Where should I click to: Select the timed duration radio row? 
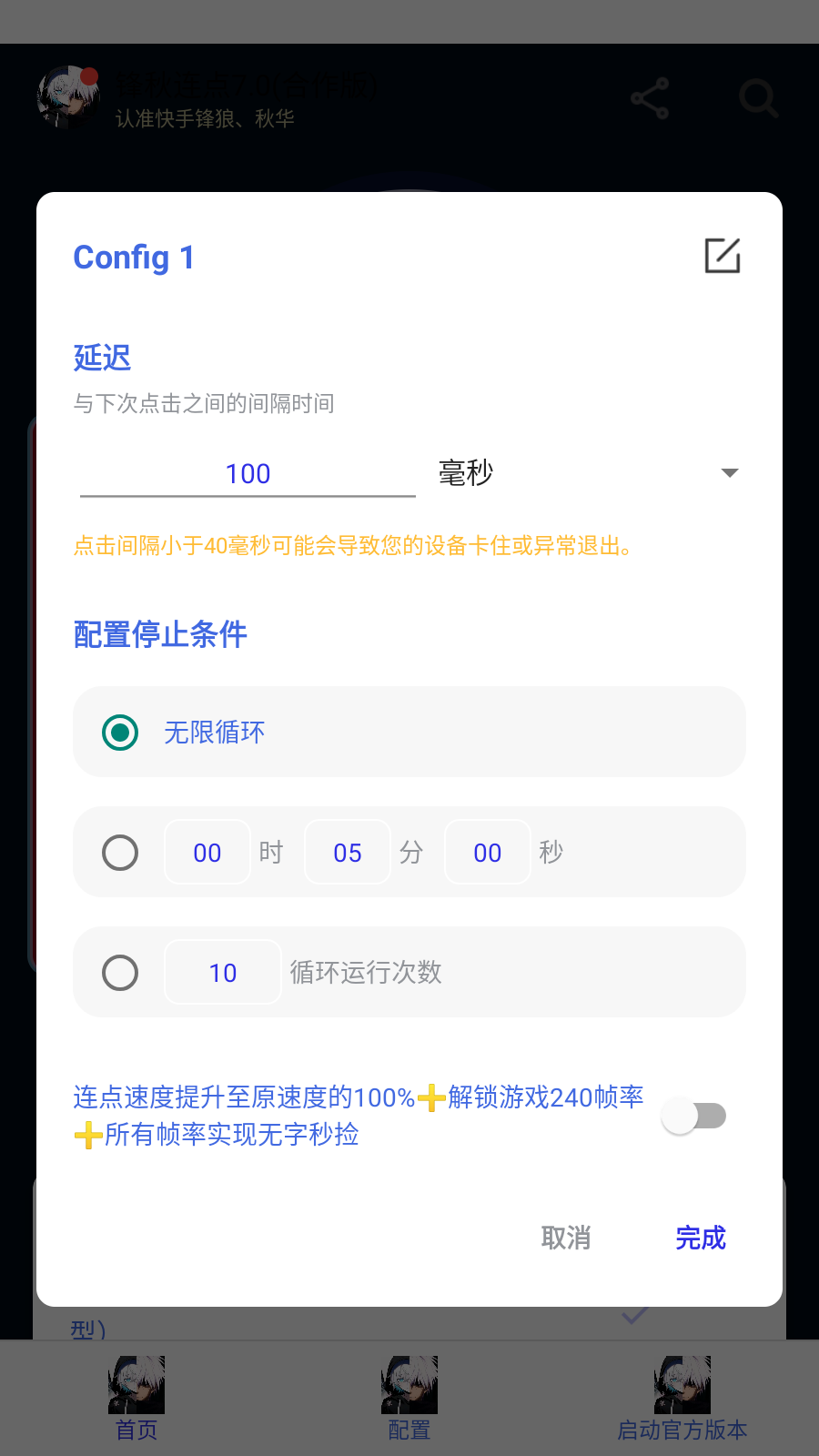pyautogui.click(x=119, y=853)
